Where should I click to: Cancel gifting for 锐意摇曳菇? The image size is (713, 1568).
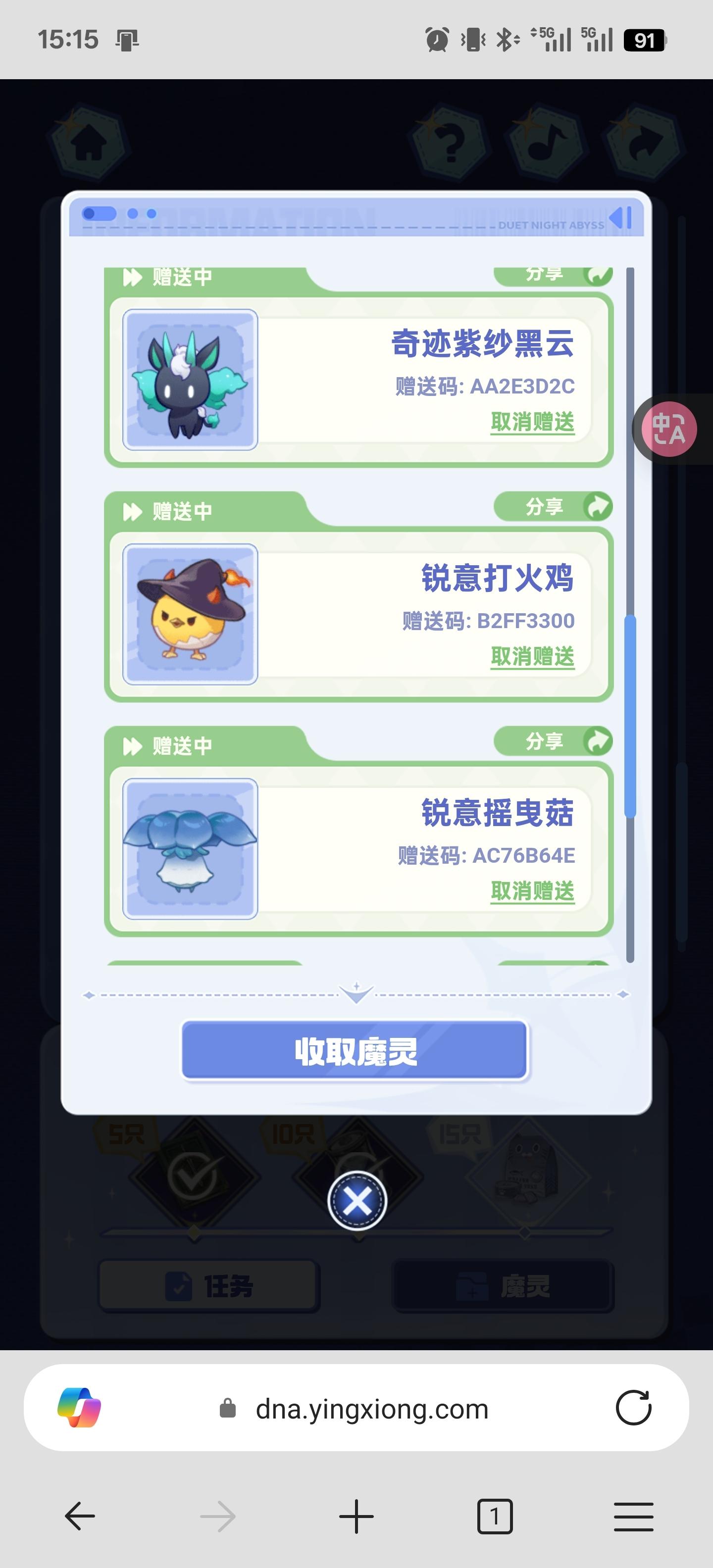point(532,891)
